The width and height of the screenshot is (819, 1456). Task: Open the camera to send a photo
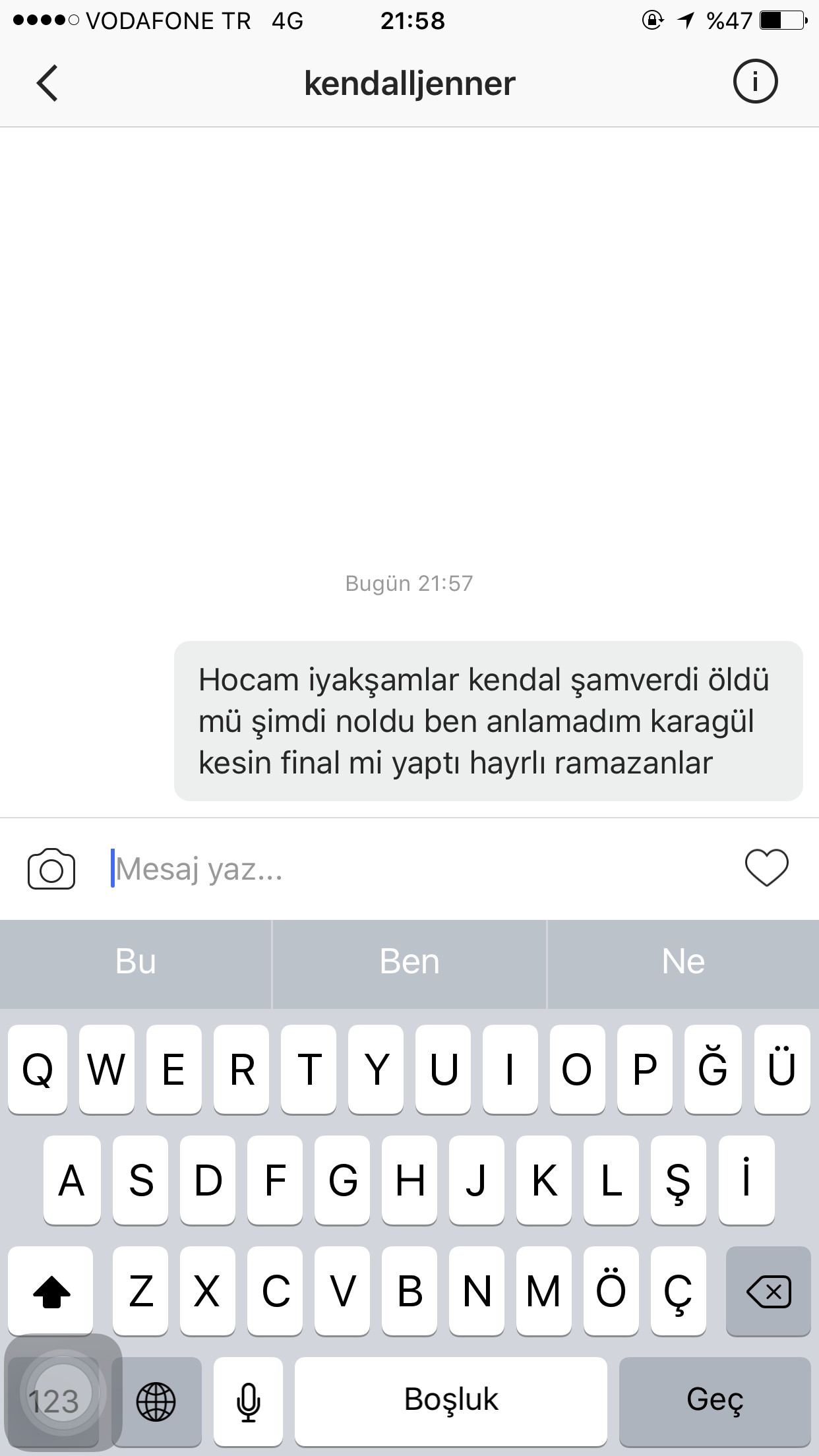tap(51, 869)
